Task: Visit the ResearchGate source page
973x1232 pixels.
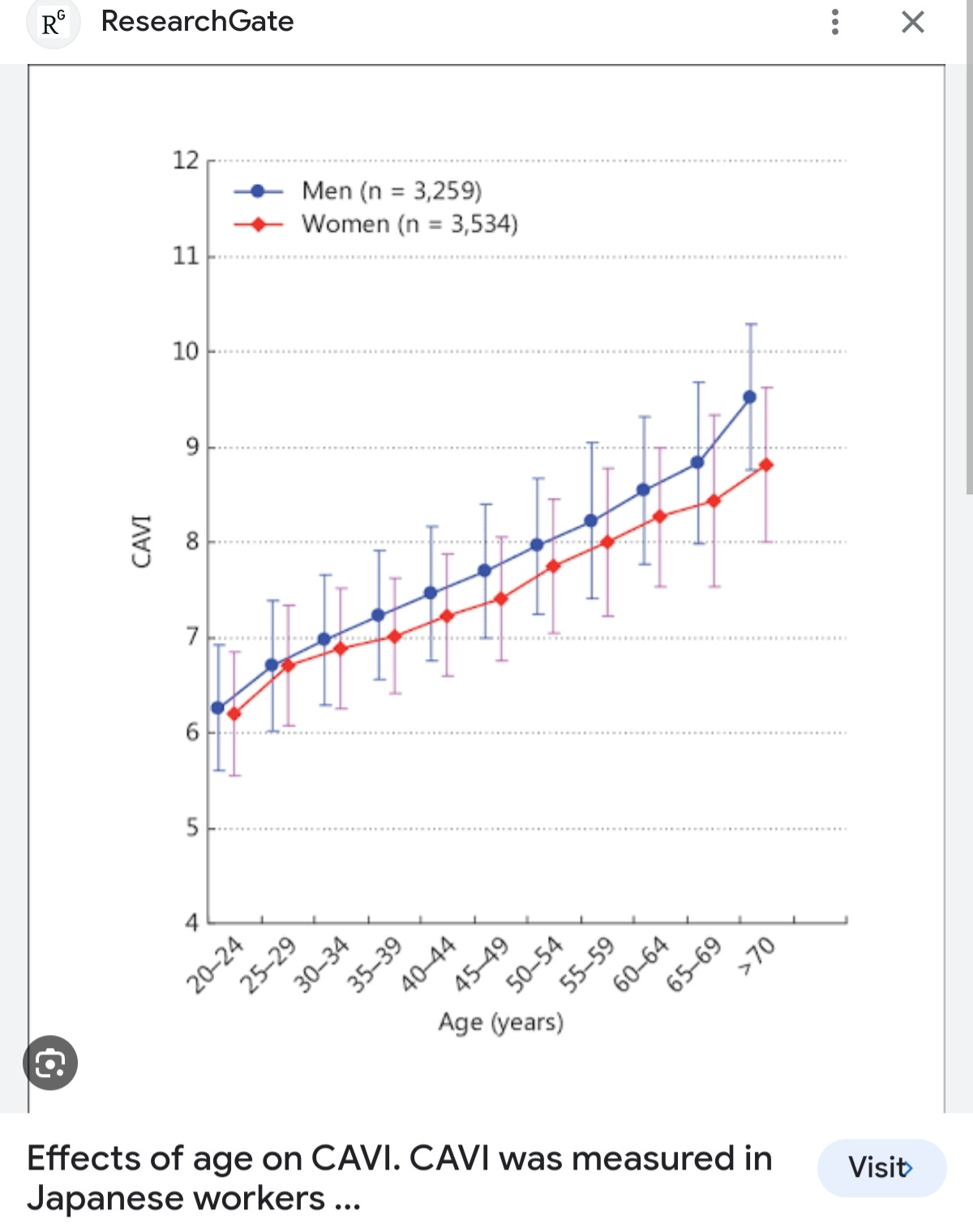Action: point(881,1168)
